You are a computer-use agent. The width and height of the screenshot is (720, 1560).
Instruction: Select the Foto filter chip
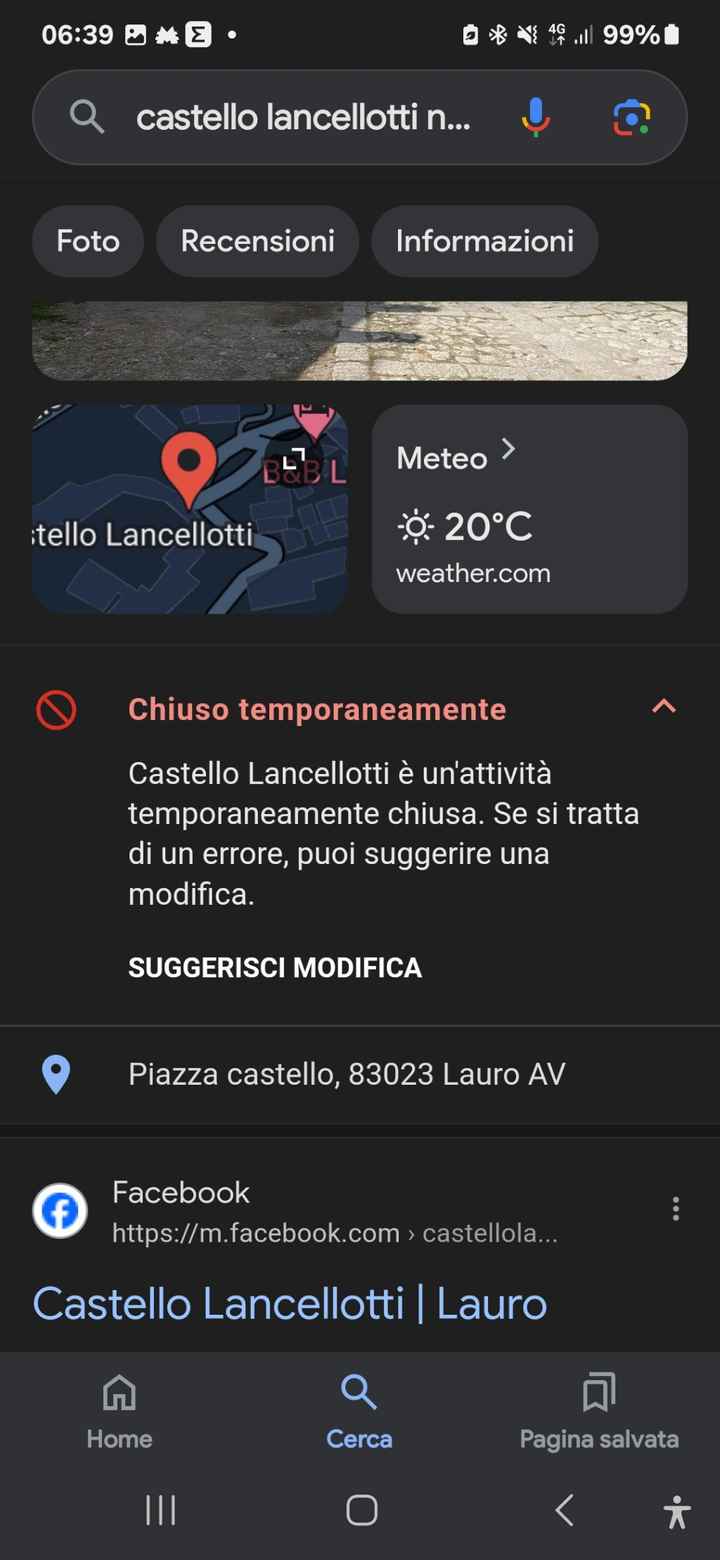point(87,240)
